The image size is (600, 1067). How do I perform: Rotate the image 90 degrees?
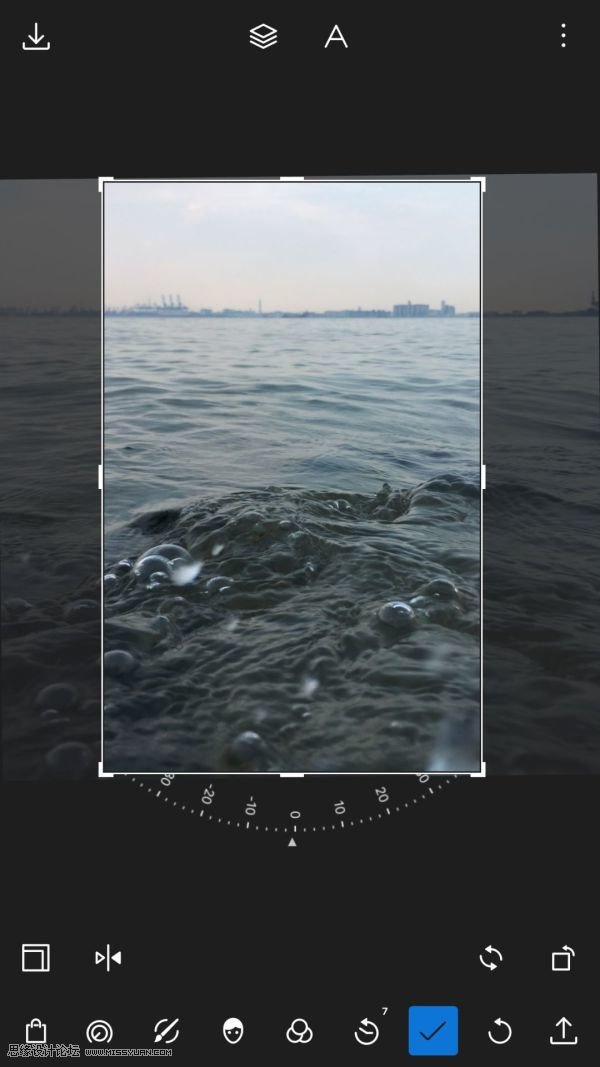tap(563, 958)
